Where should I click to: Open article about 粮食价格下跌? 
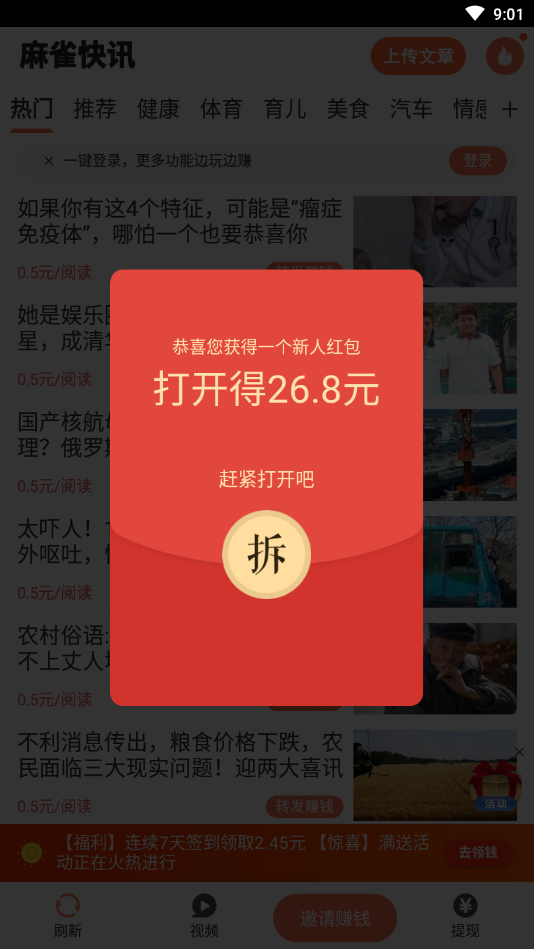tap(180, 755)
